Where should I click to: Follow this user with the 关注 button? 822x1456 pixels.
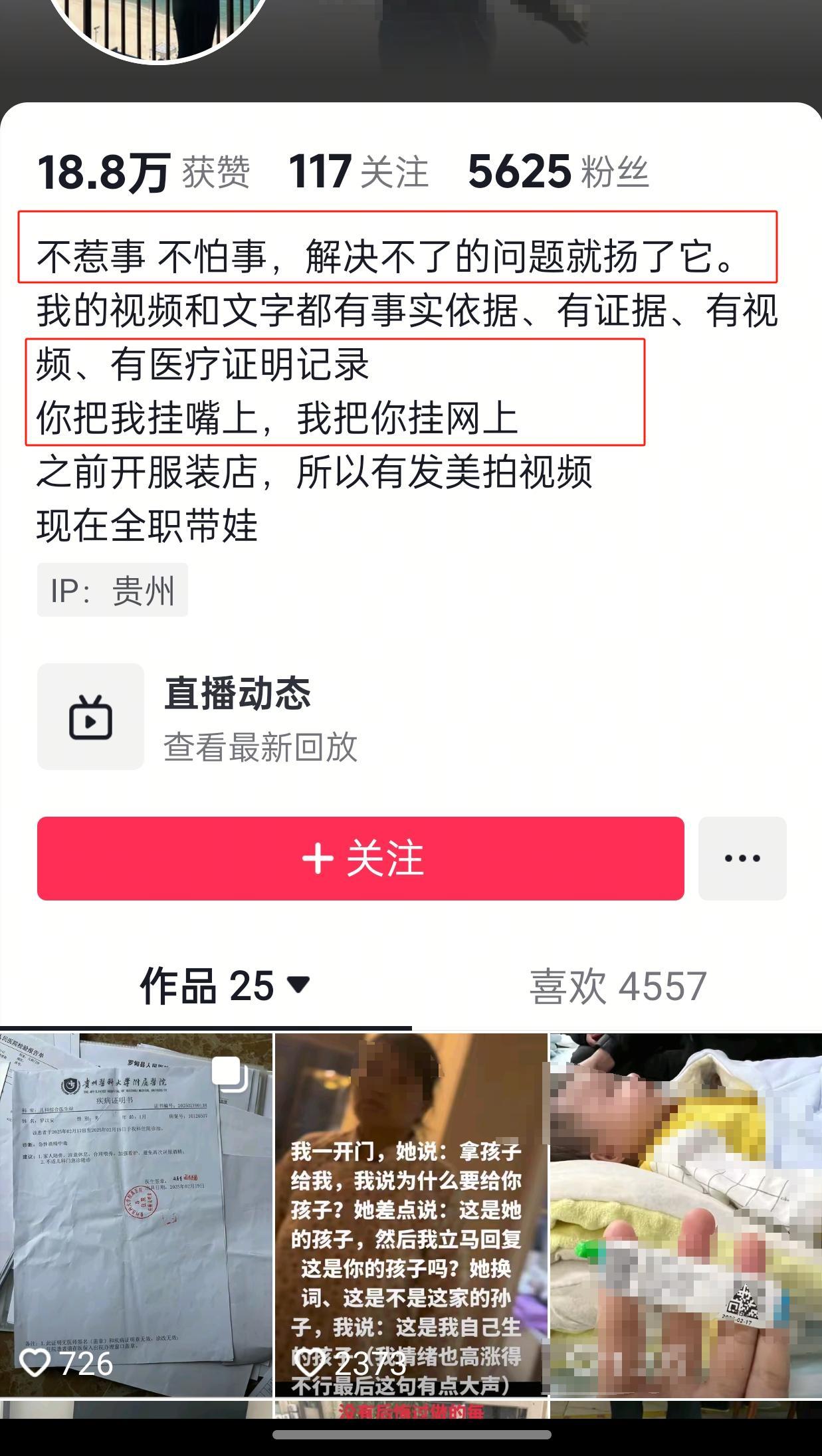(x=360, y=858)
